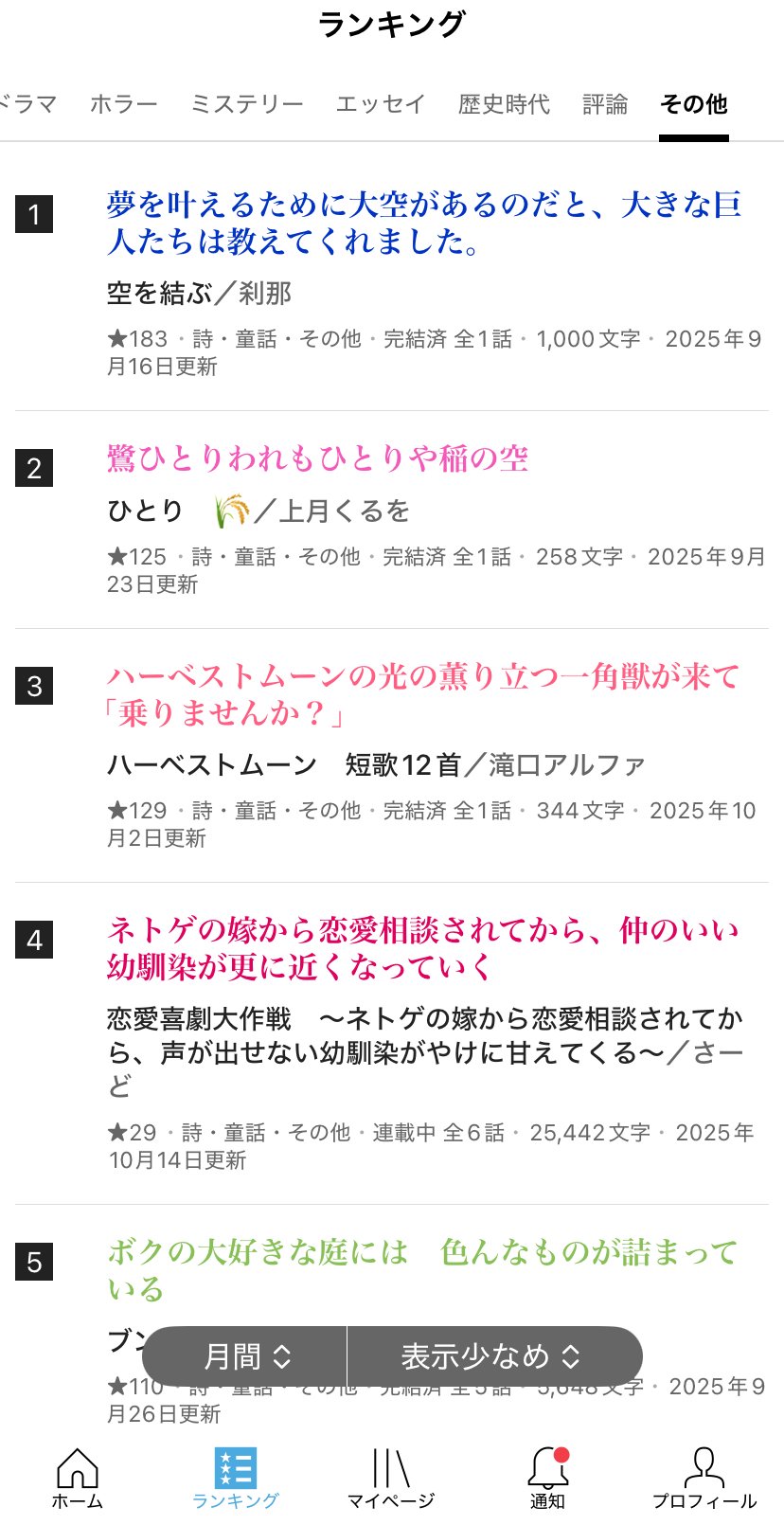Switch to the ホラー genre tab
Screen dimensions: 784x1525
123,104
